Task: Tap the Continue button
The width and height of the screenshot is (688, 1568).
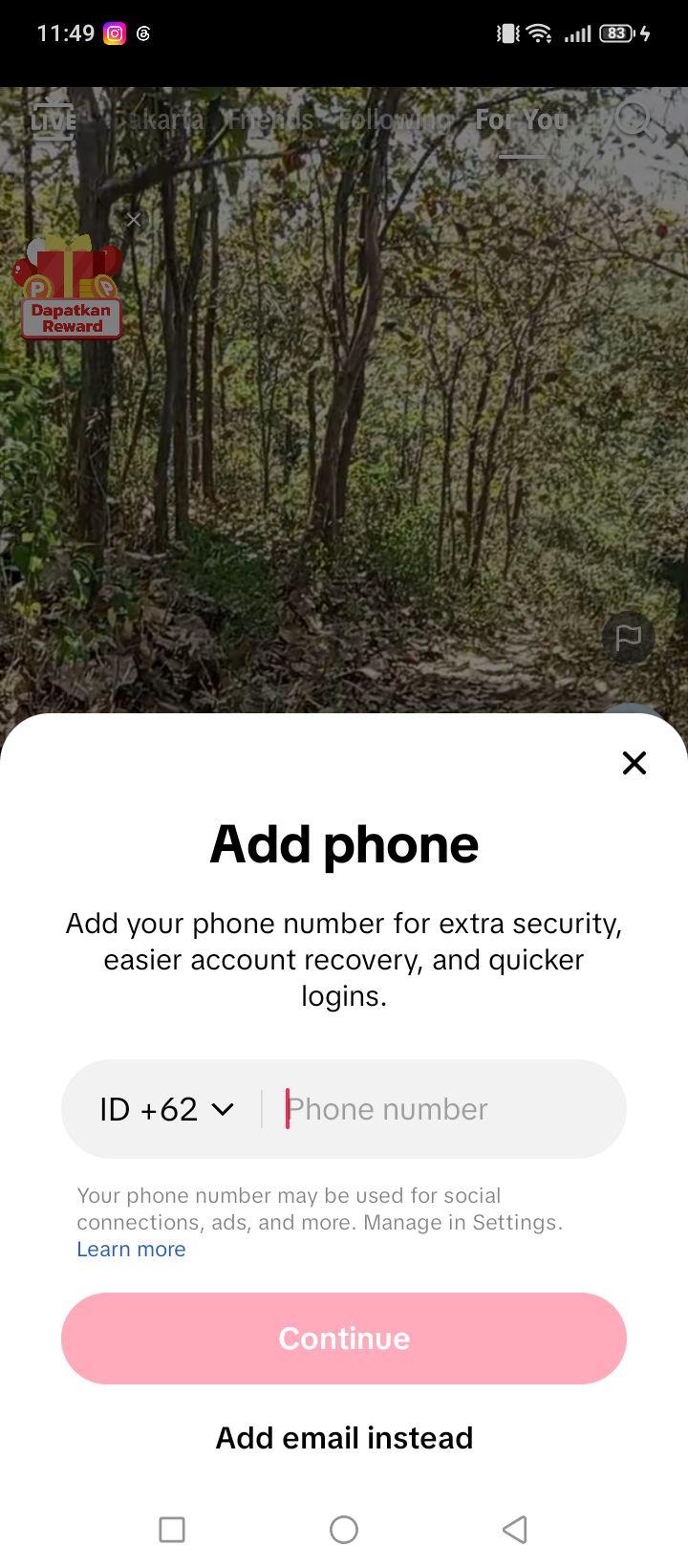Action: tap(344, 1338)
